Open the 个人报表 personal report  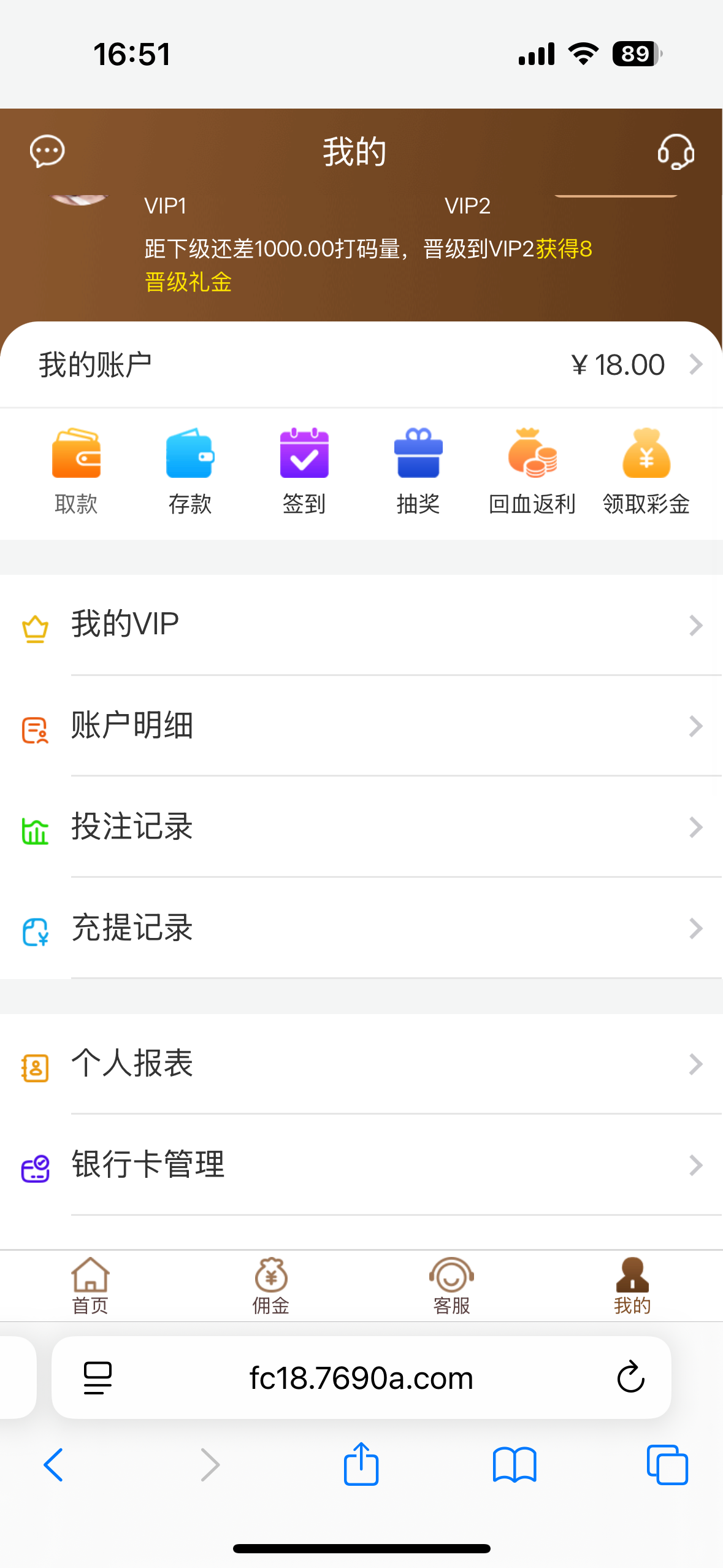click(361, 1064)
